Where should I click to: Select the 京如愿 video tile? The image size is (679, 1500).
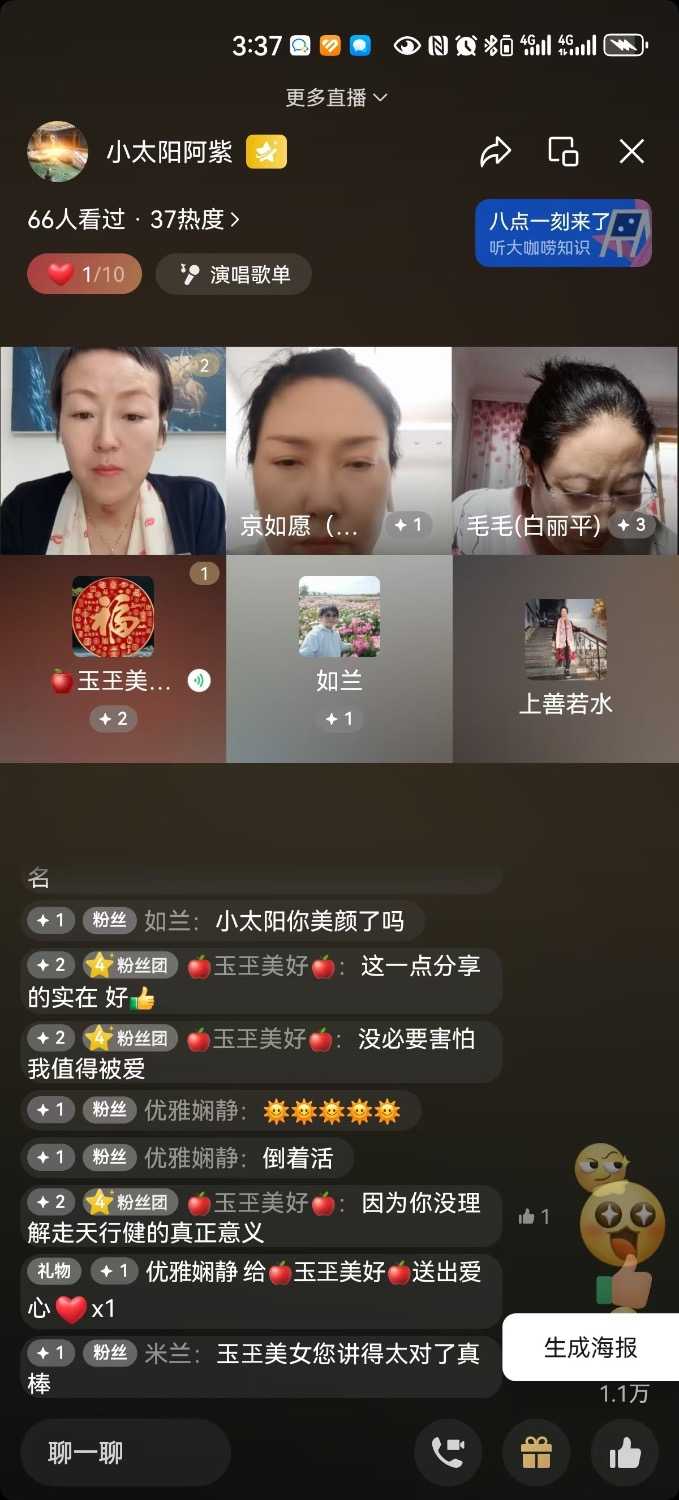click(x=339, y=450)
